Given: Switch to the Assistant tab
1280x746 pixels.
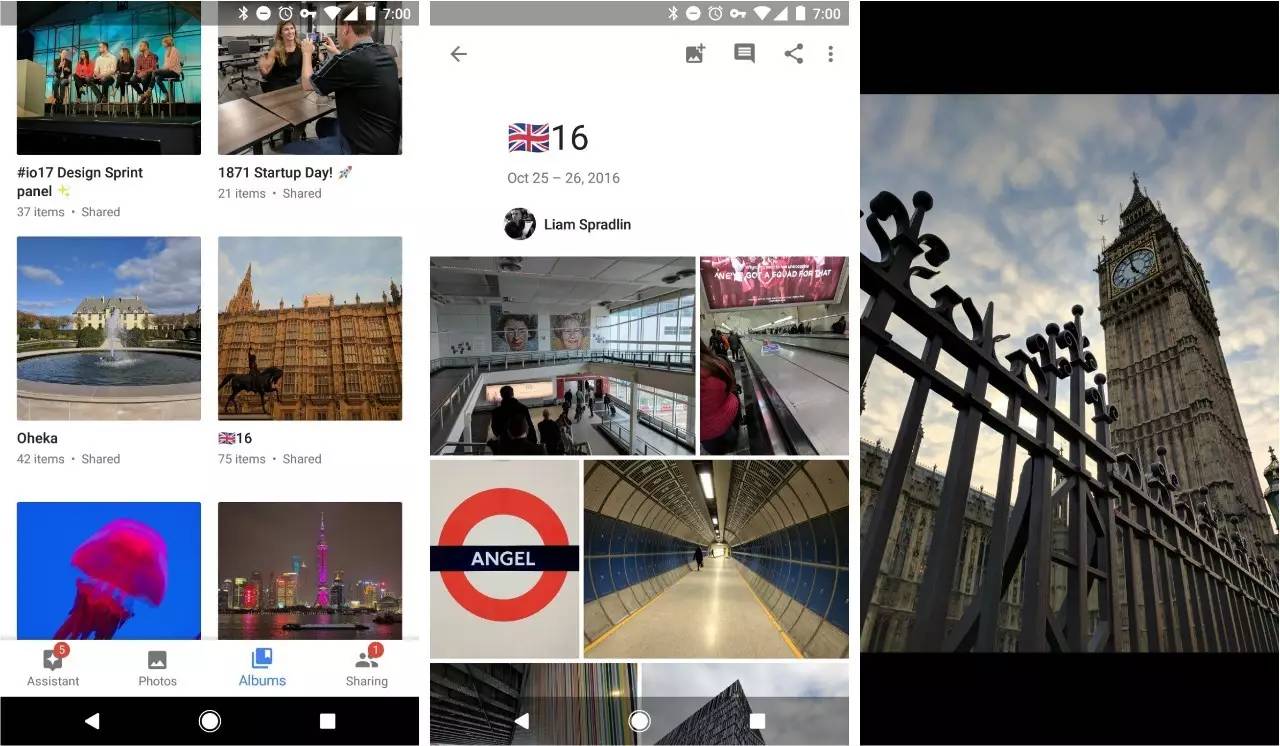Looking at the screenshot, I should click(x=53, y=668).
